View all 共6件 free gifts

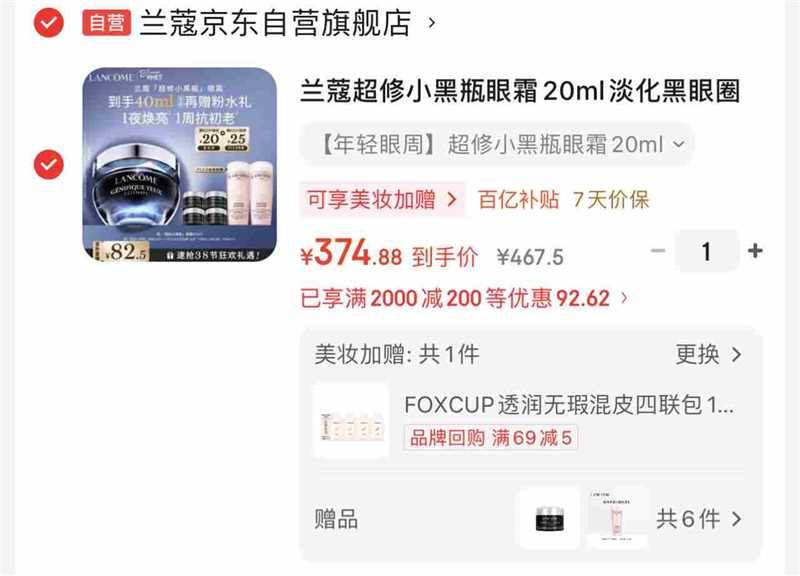tap(699, 518)
